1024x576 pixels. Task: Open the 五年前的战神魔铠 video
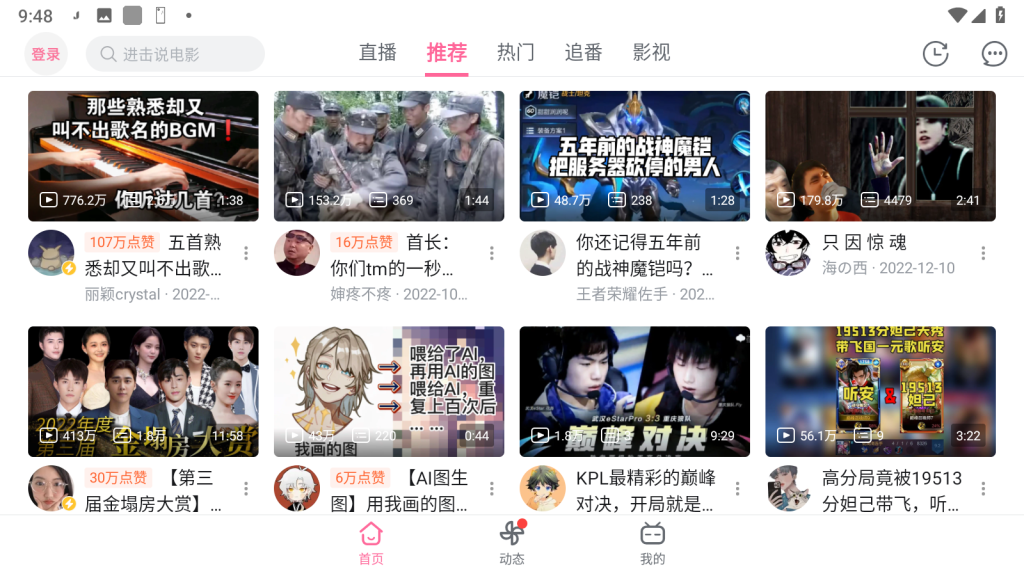[x=635, y=156]
